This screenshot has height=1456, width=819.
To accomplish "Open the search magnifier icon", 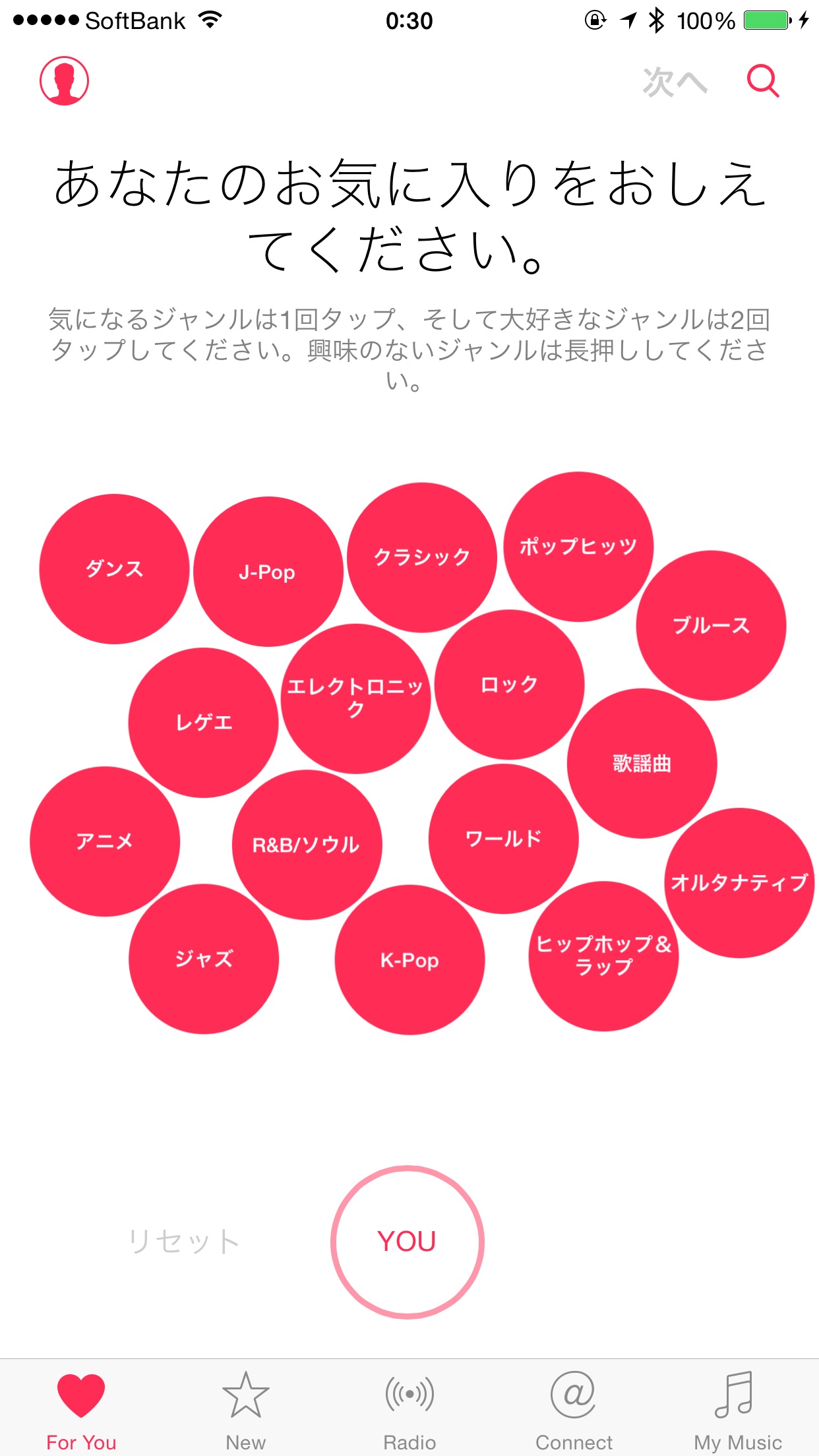I will (x=763, y=81).
